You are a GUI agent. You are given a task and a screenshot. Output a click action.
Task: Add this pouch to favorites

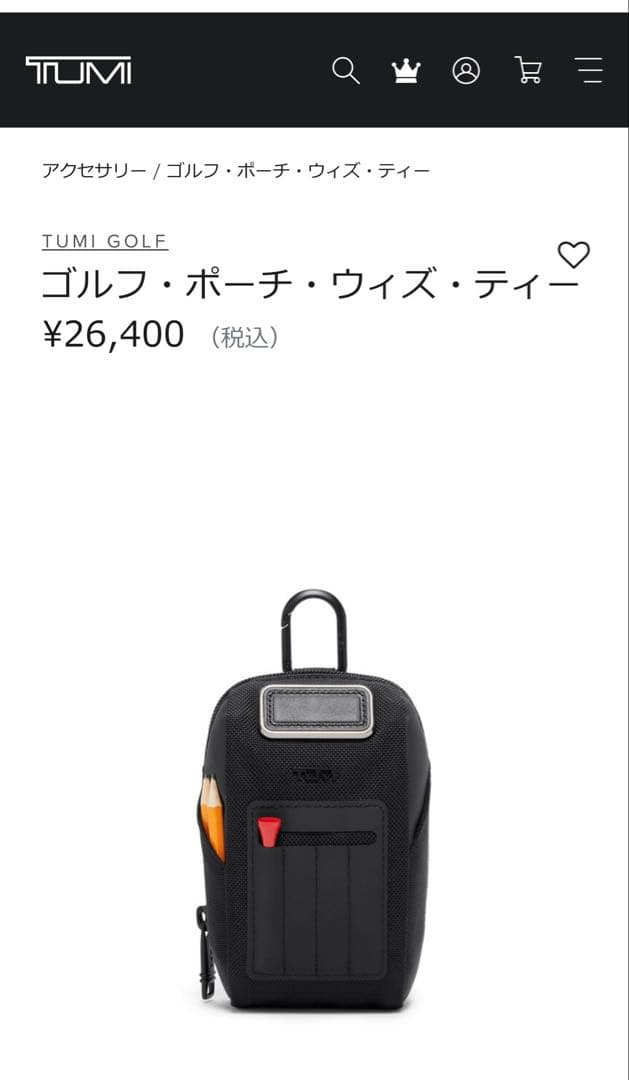click(x=573, y=255)
